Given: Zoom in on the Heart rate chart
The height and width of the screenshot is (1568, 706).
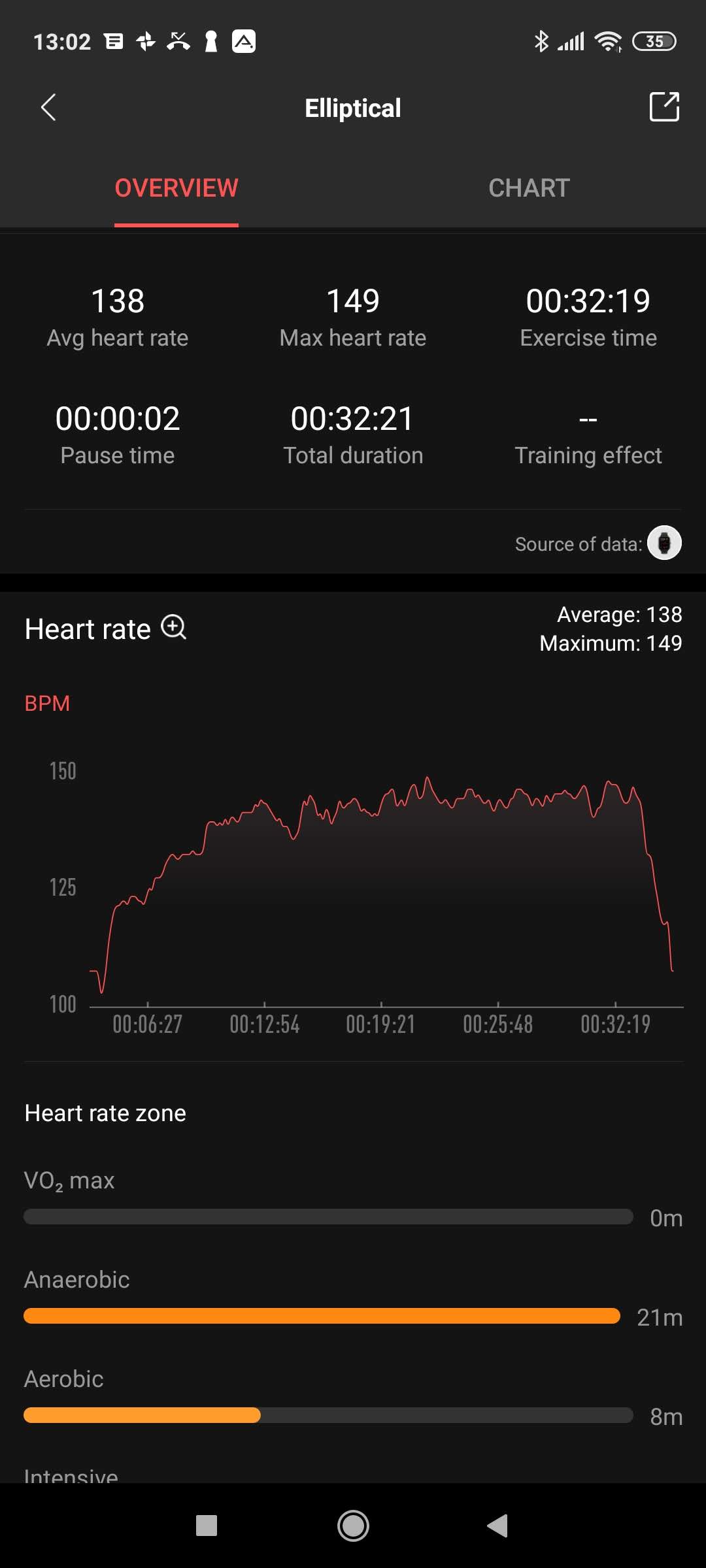Looking at the screenshot, I should click(174, 627).
